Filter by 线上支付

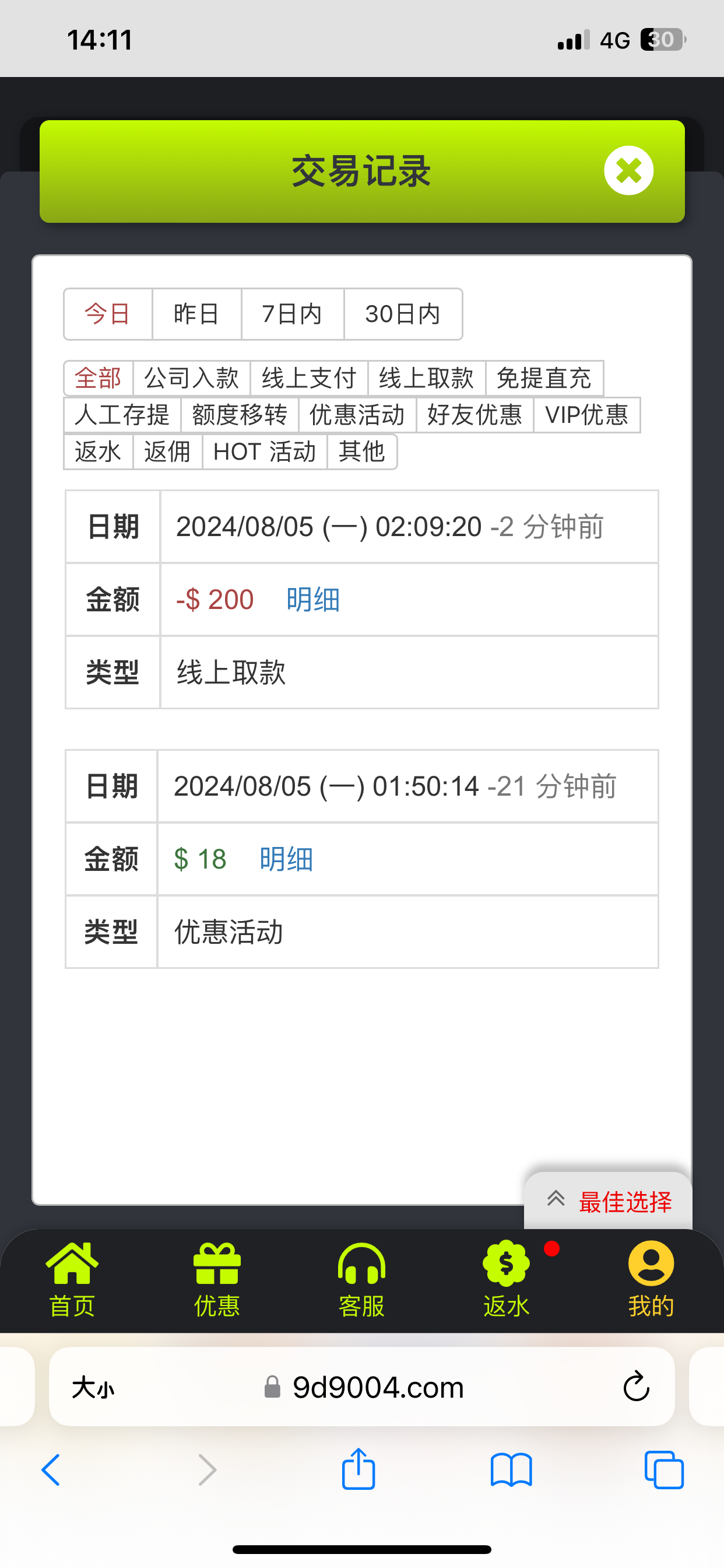309,378
